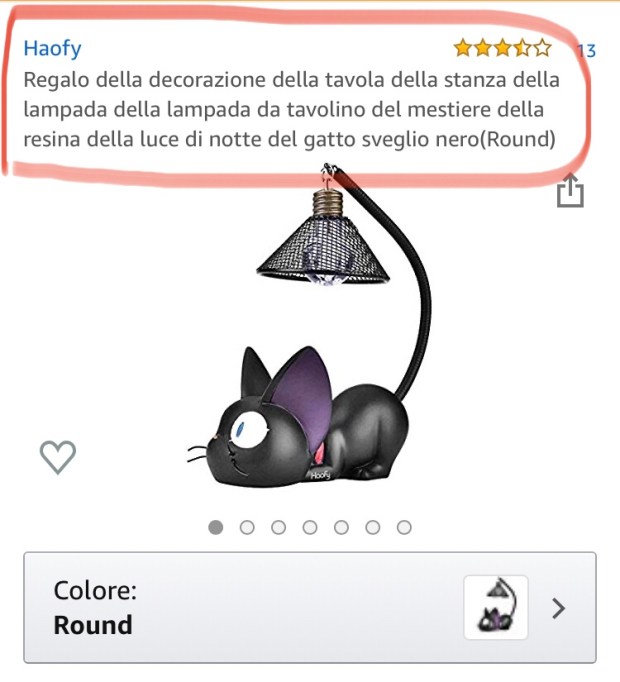Share this product
This screenshot has width=620, height=682.
click(569, 191)
